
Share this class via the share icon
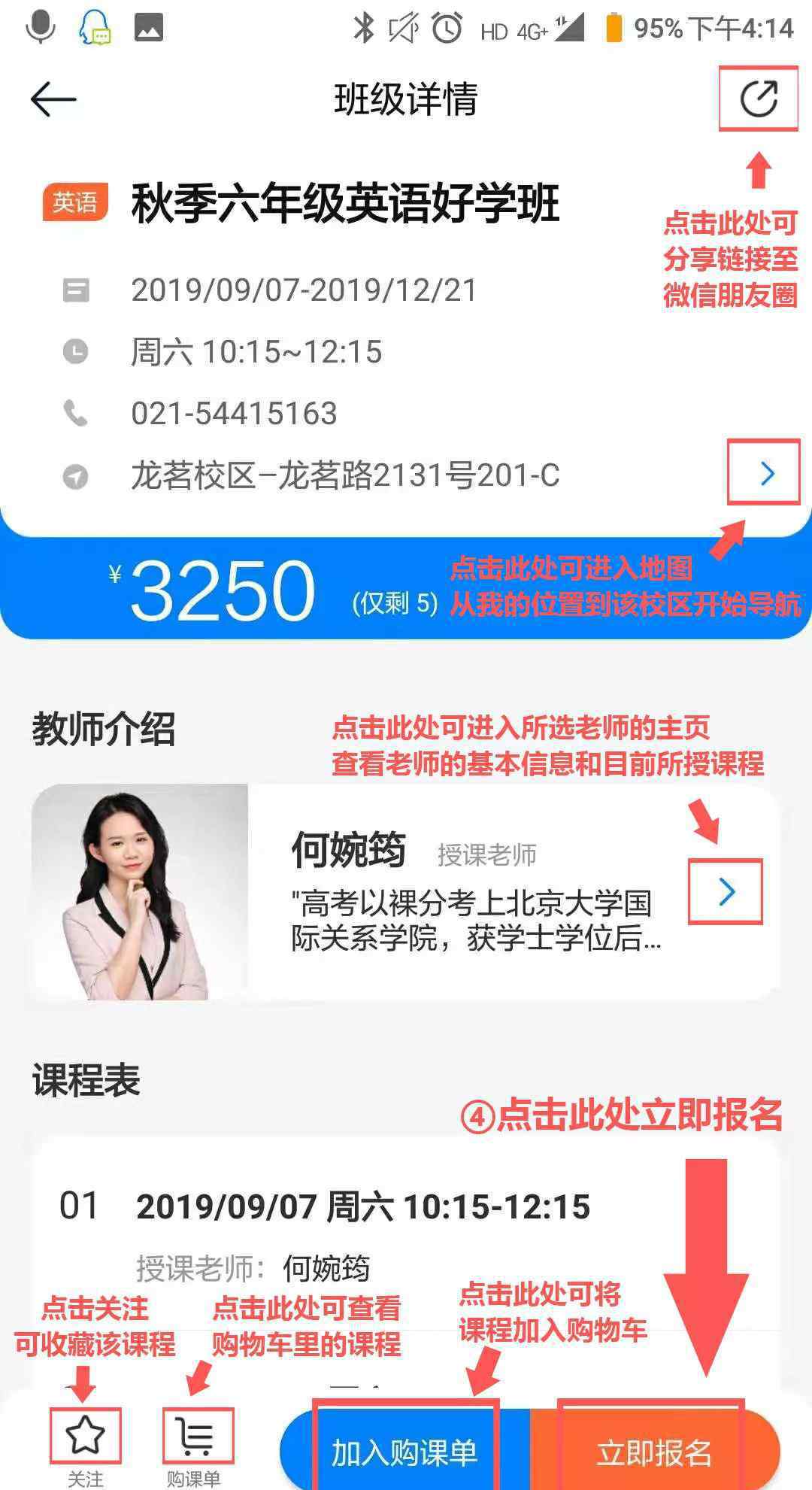pyautogui.click(x=759, y=99)
